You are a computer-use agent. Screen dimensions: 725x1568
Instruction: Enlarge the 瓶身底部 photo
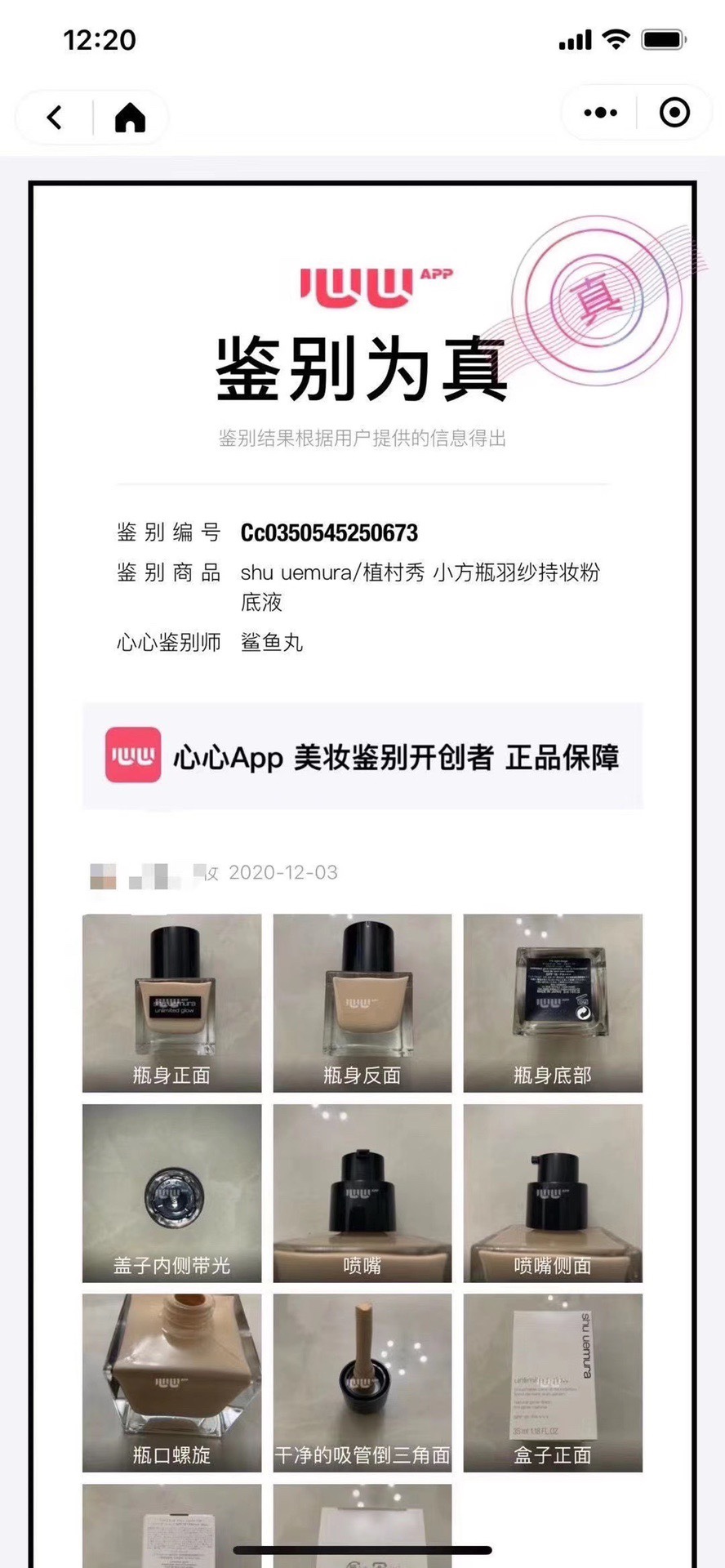(x=553, y=1002)
